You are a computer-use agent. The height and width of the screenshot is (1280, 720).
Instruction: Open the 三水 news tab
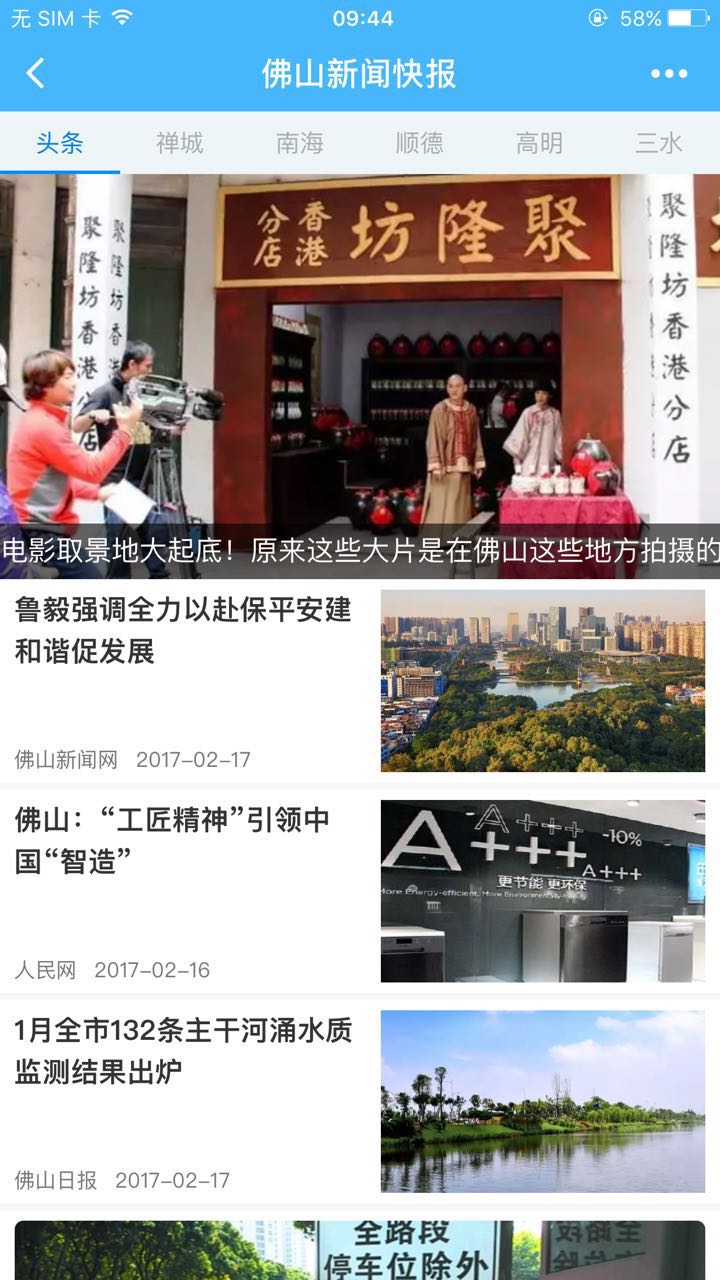point(659,143)
